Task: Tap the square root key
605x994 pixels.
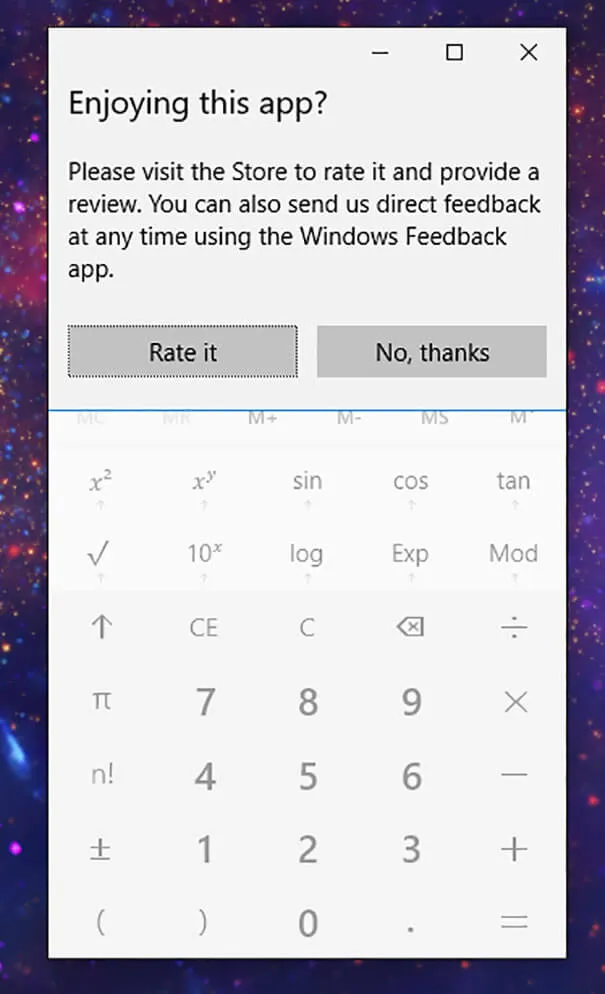Action: [x=99, y=554]
